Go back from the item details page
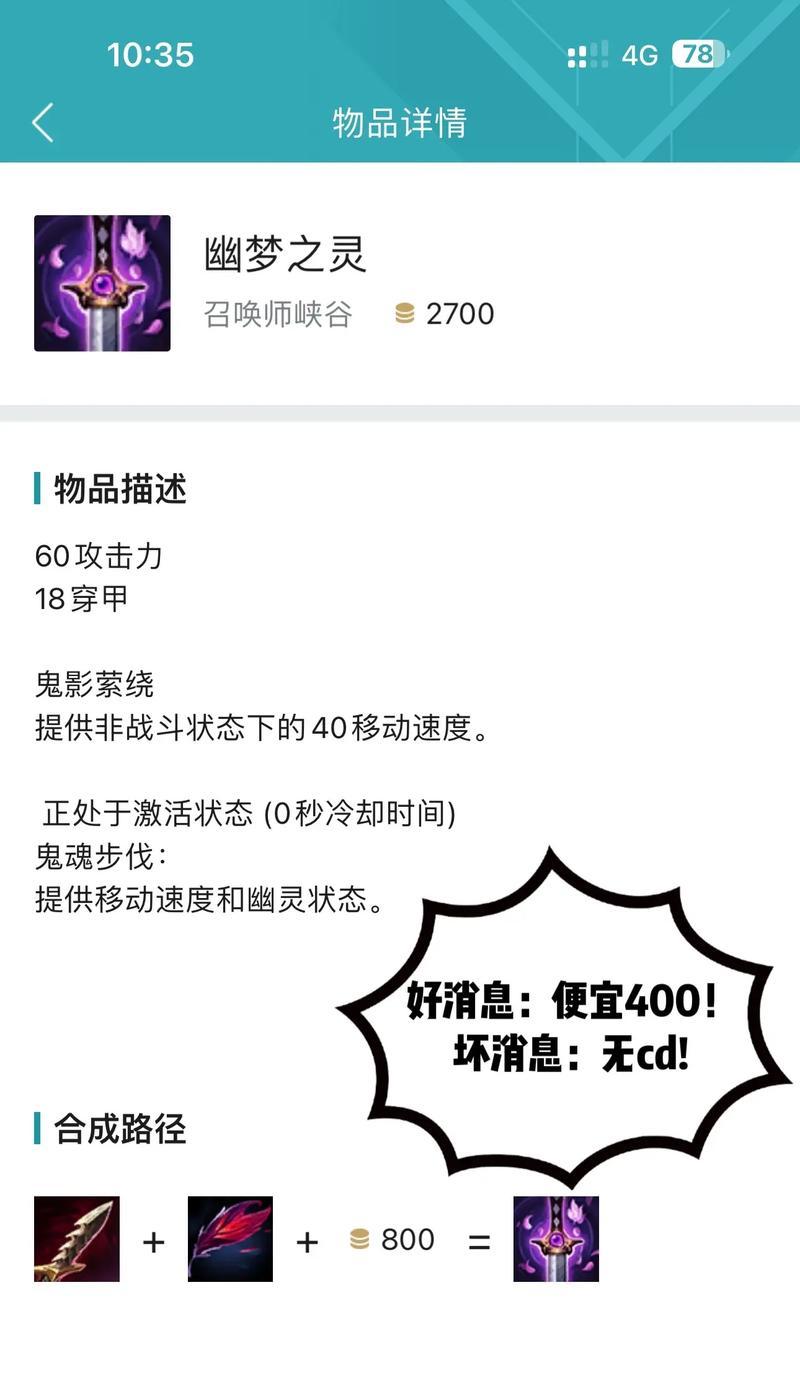The height and width of the screenshot is (1387, 800). pyautogui.click(x=42, y=123)
